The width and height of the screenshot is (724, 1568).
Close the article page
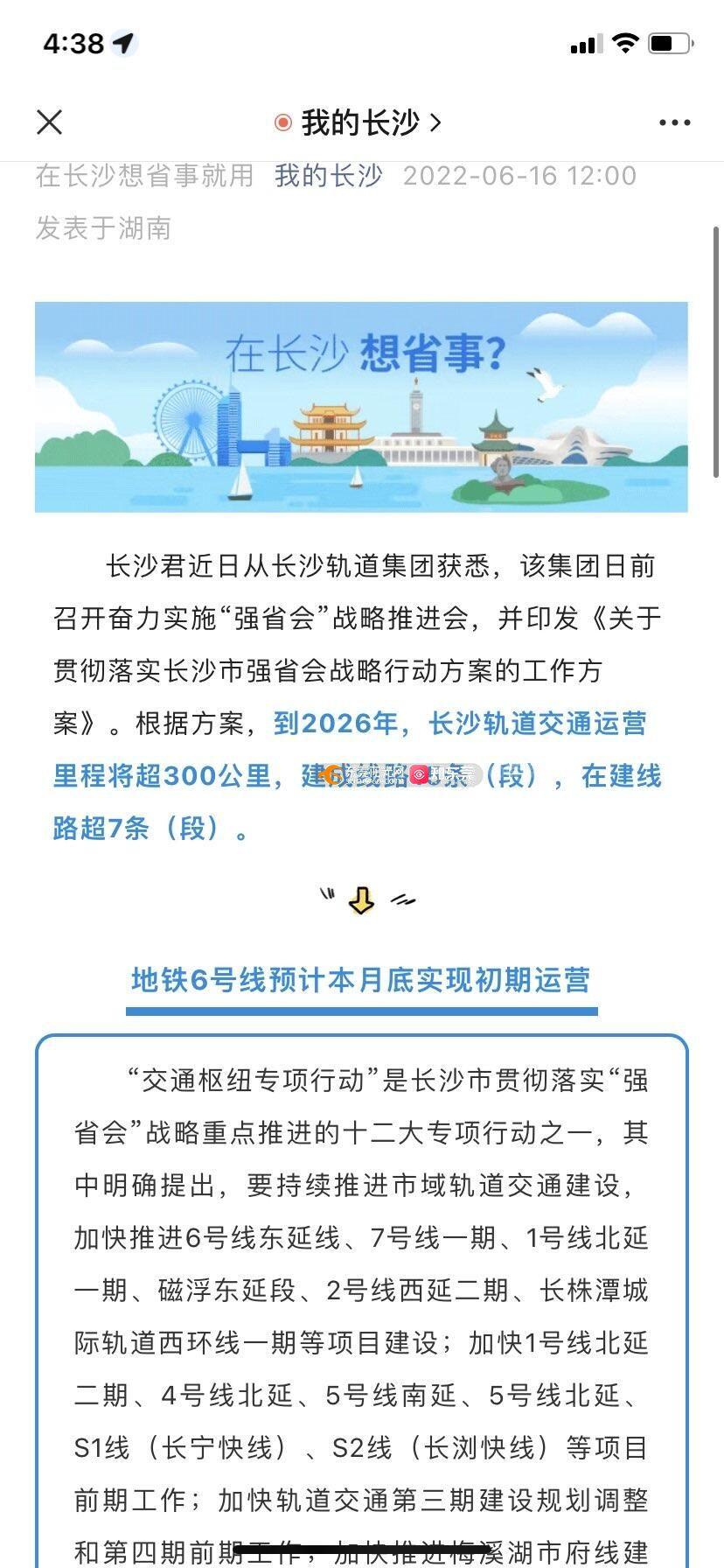pos(50,122)
